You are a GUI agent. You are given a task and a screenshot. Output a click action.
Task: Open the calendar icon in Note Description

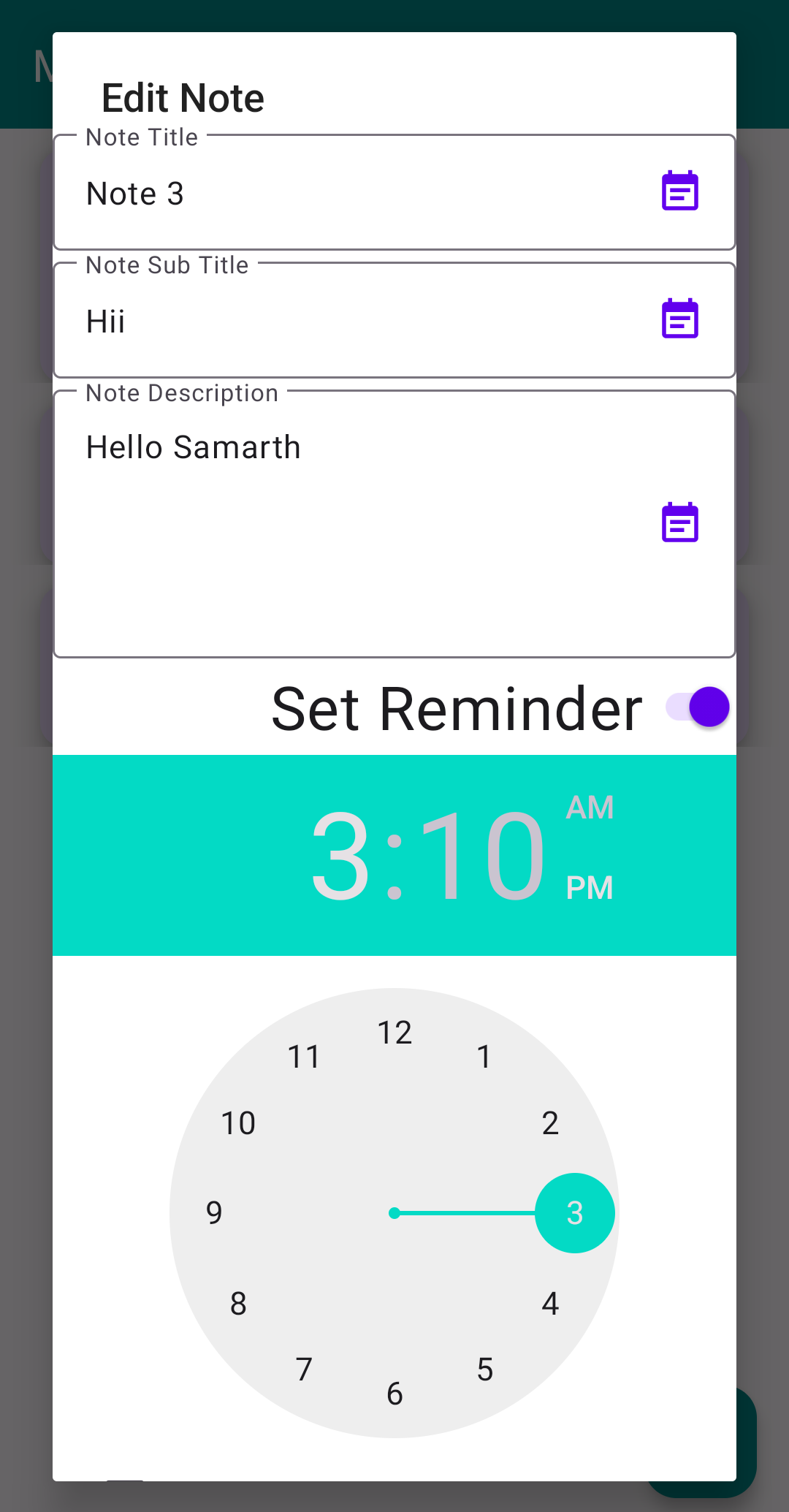(680, 523)
